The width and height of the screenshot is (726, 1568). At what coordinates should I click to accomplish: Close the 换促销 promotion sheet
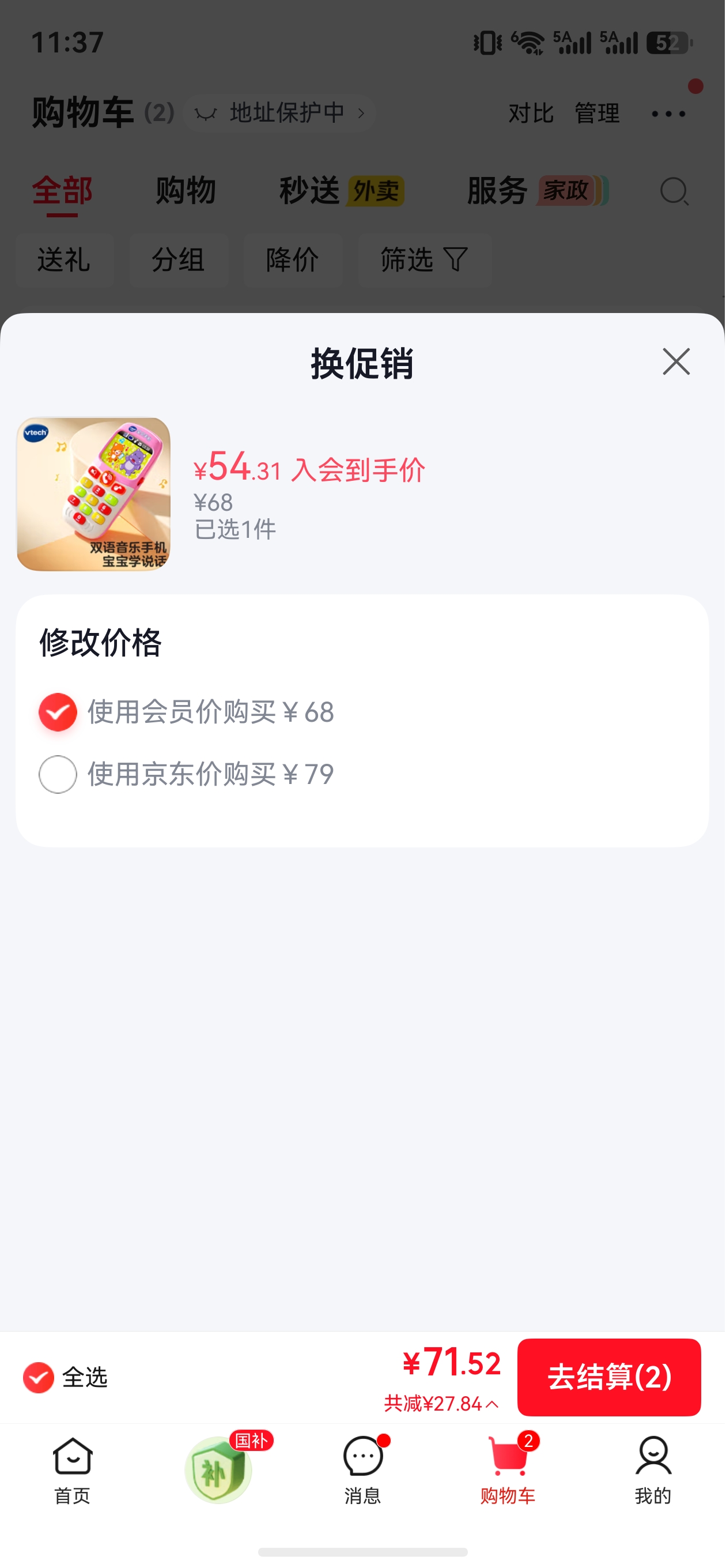coord(676,362)
